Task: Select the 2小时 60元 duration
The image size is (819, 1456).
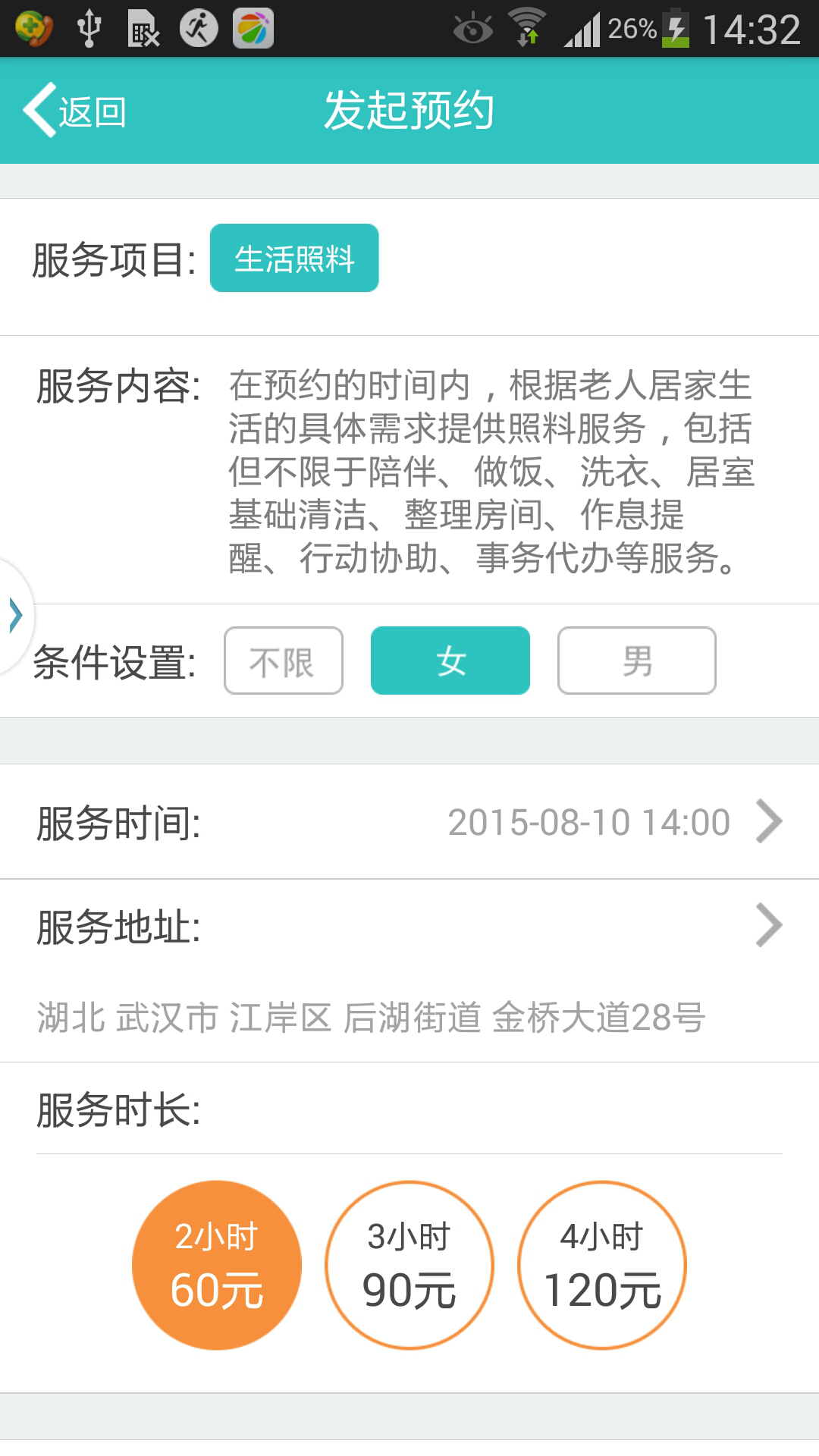Action: (217, 1265)
